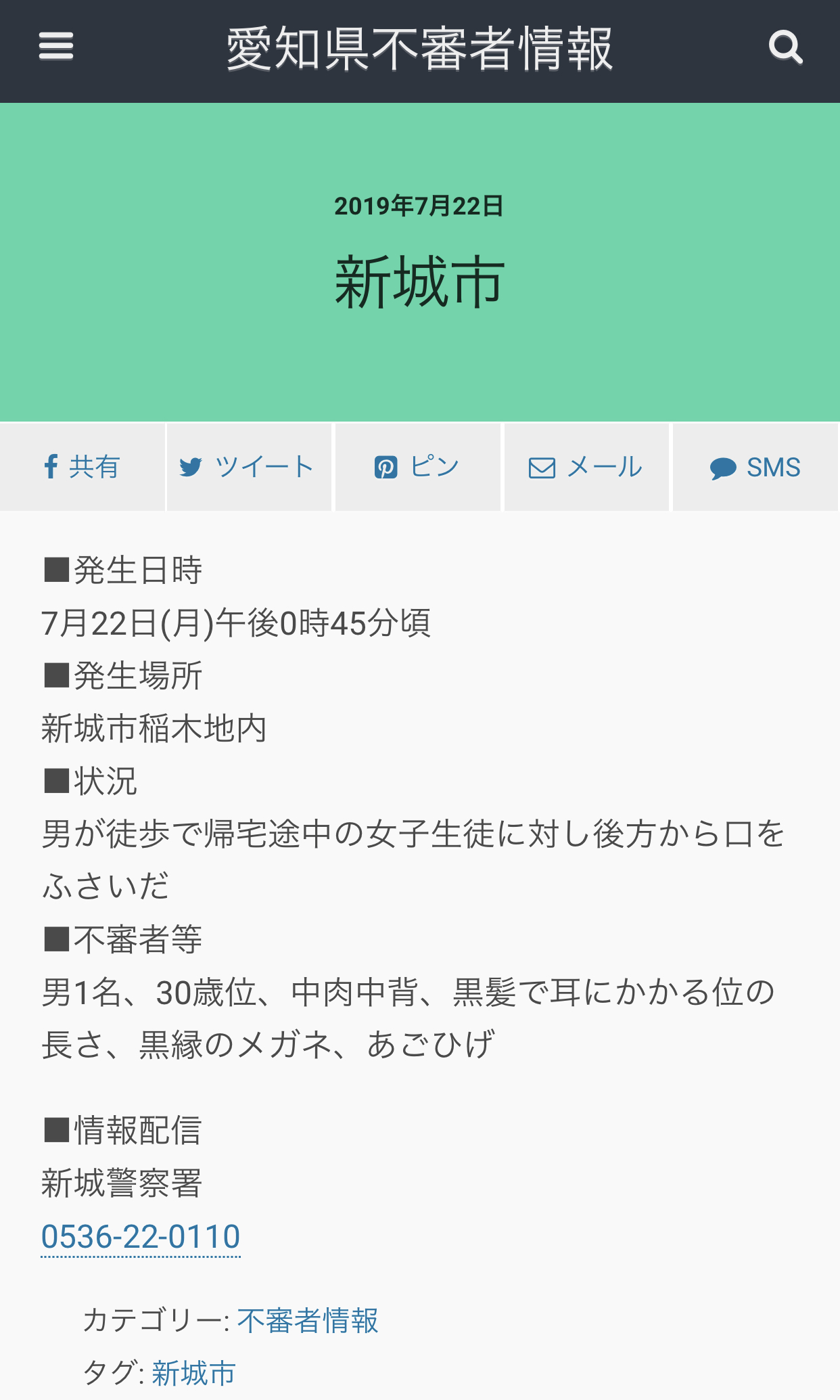Open the search icon
Image resolution: width=840 pixels, height=1400 pixels.
[x=785, y=47]
